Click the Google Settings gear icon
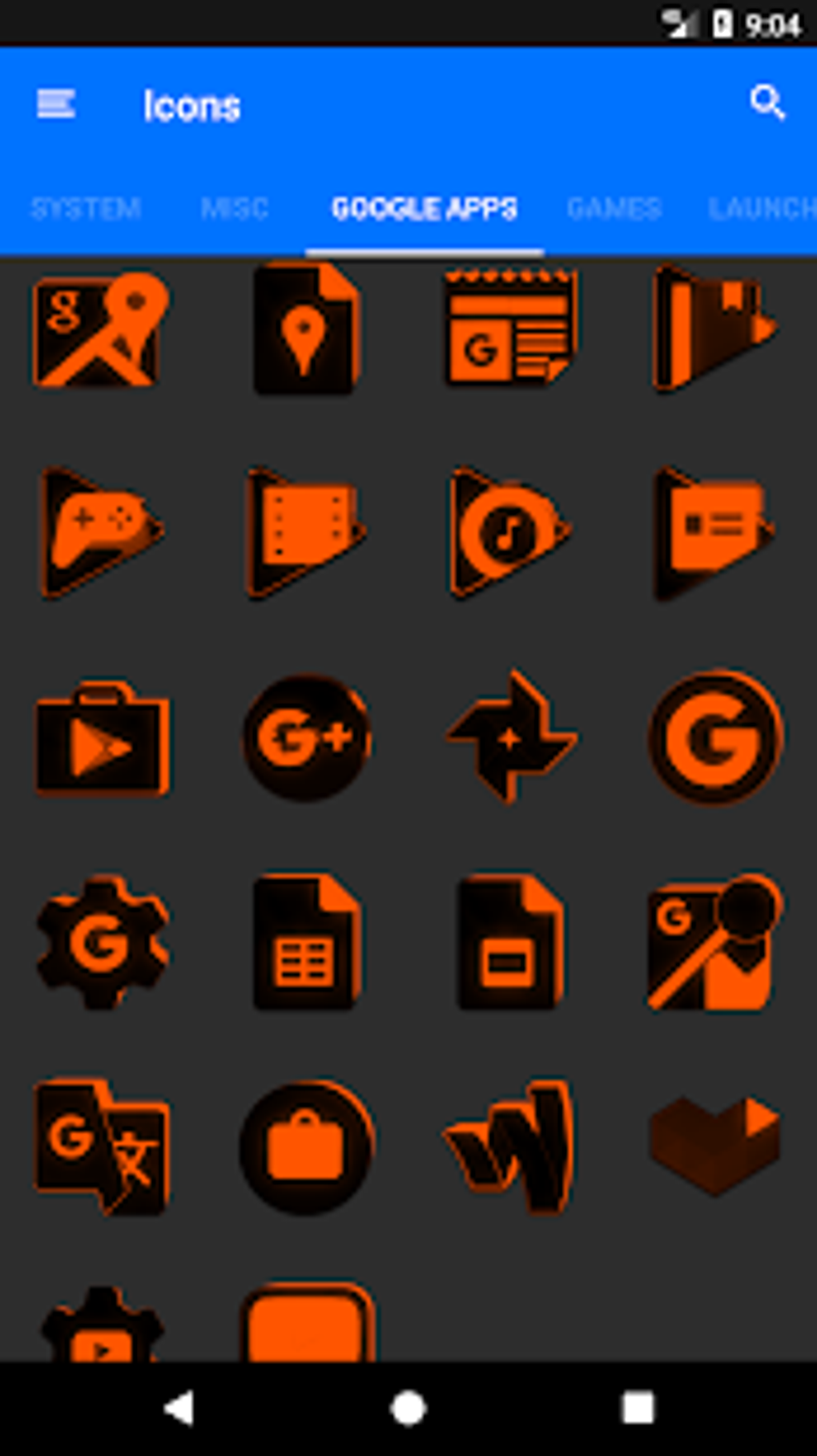The height and width of the screenshot is (1456, 817). click(x=103, y=944)
